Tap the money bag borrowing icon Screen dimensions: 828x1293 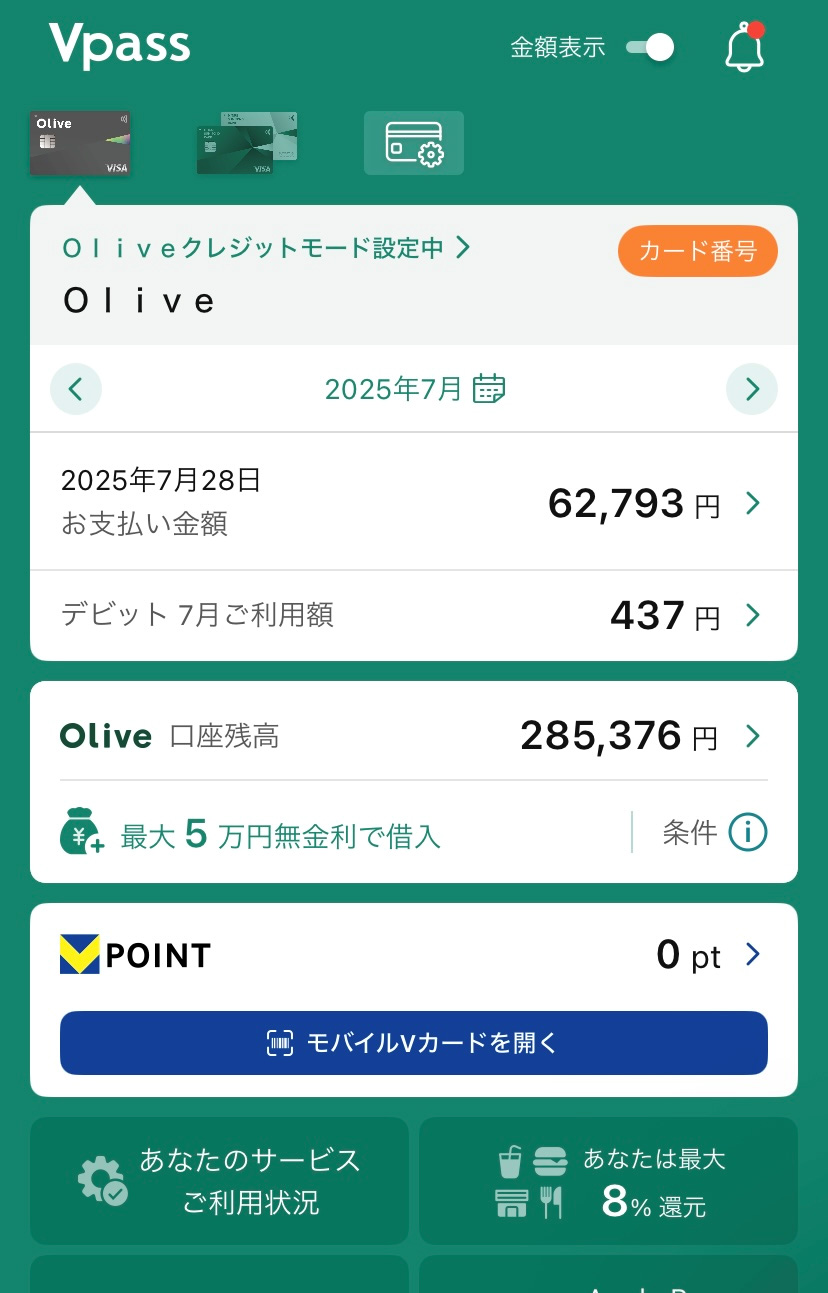(x=80, y=831)
